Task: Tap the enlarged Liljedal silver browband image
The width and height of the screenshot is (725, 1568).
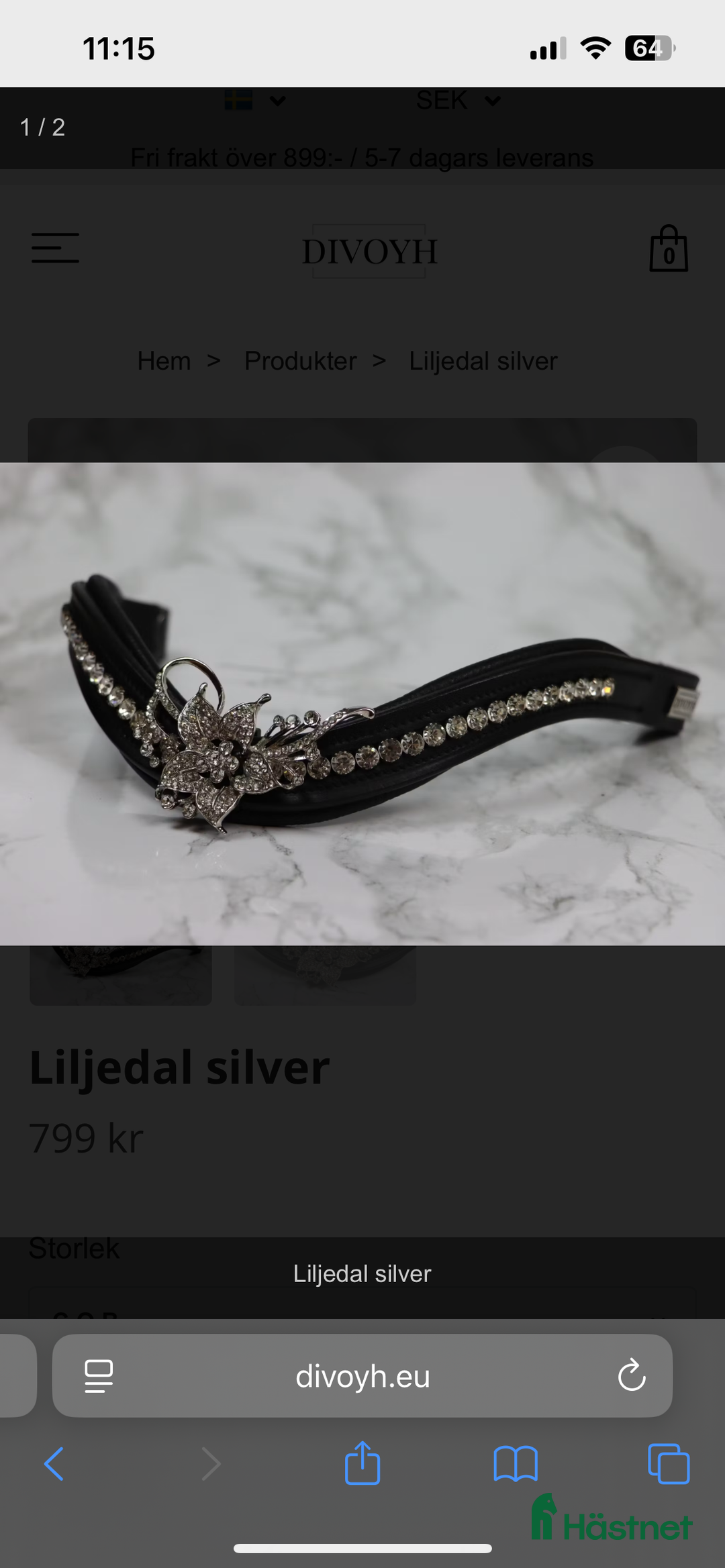Action: point(362,703)
